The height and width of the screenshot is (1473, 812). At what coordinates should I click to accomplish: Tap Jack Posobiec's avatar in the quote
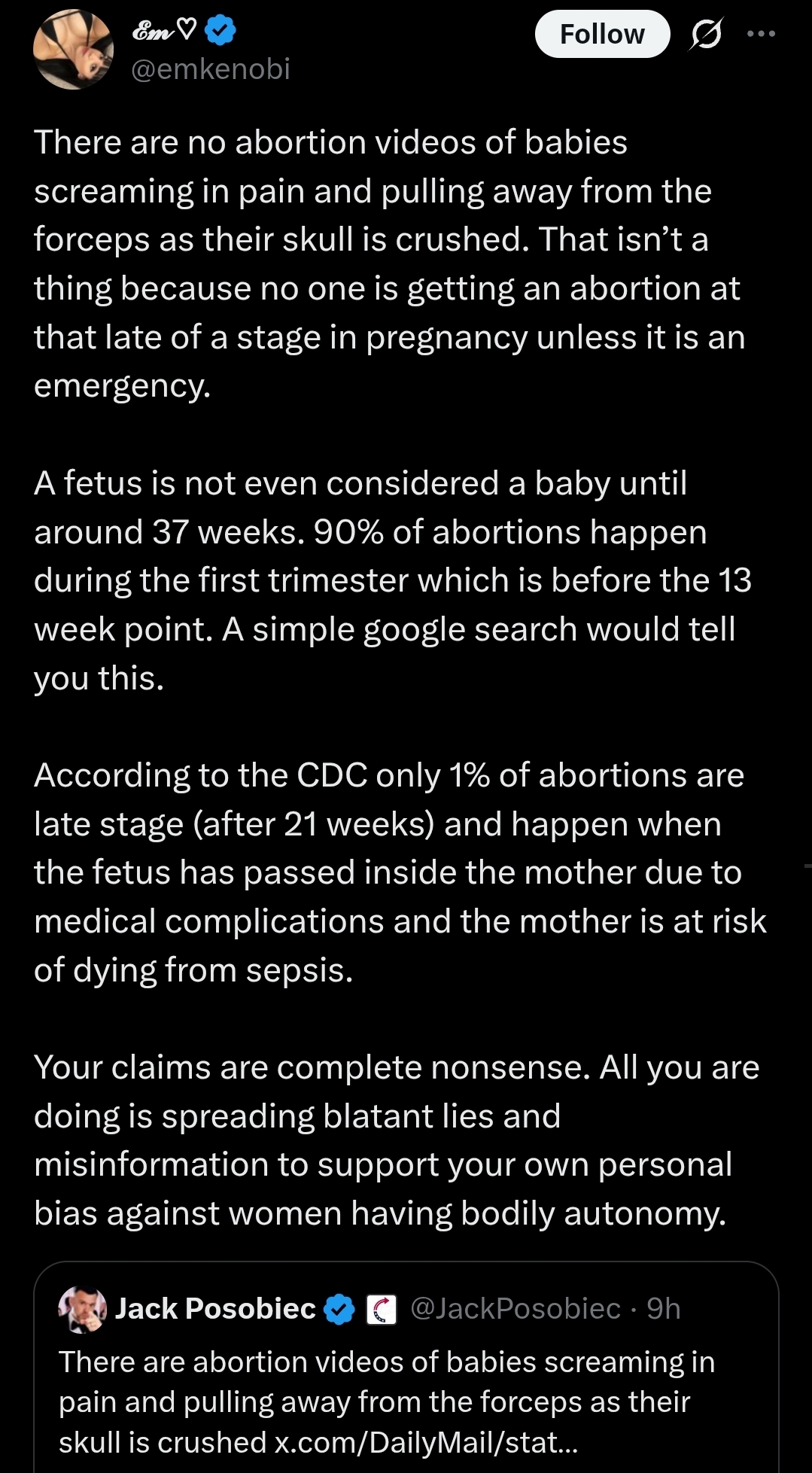(82, 1309)
